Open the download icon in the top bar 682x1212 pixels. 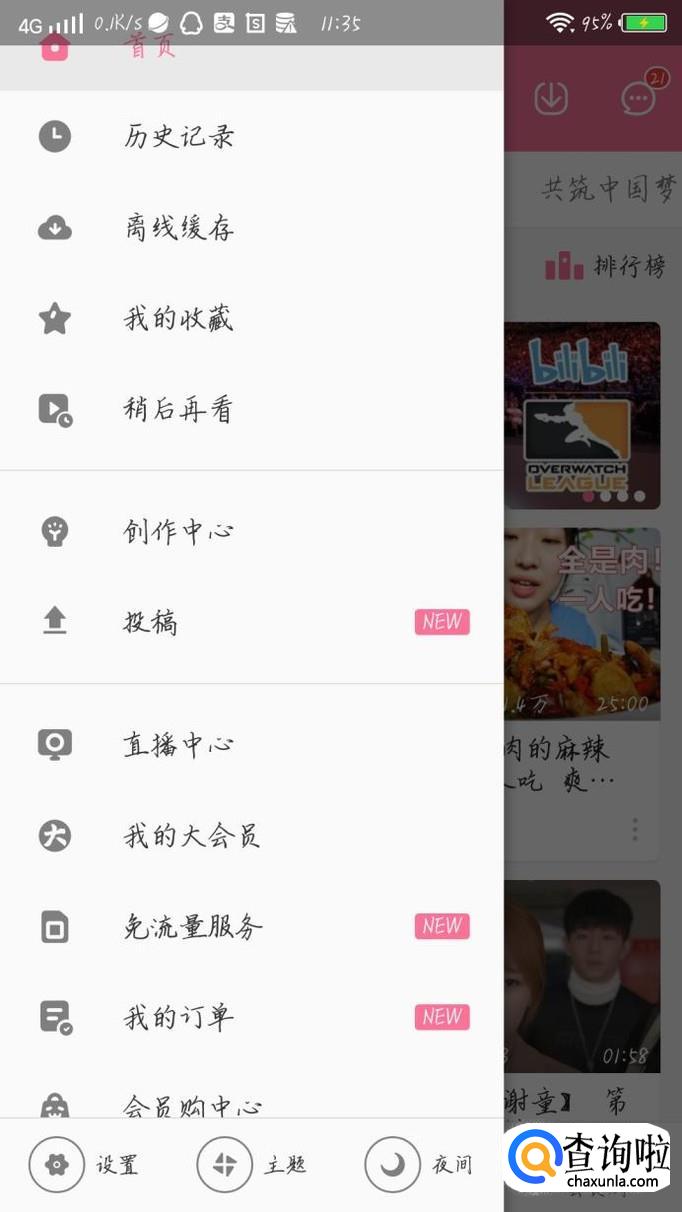coord(551,98)
